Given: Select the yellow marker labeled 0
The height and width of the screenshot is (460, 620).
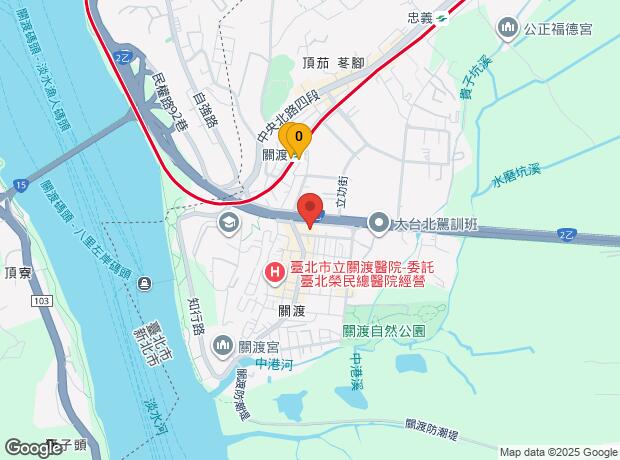Looking at the screenshot, I should pos(298,137).
